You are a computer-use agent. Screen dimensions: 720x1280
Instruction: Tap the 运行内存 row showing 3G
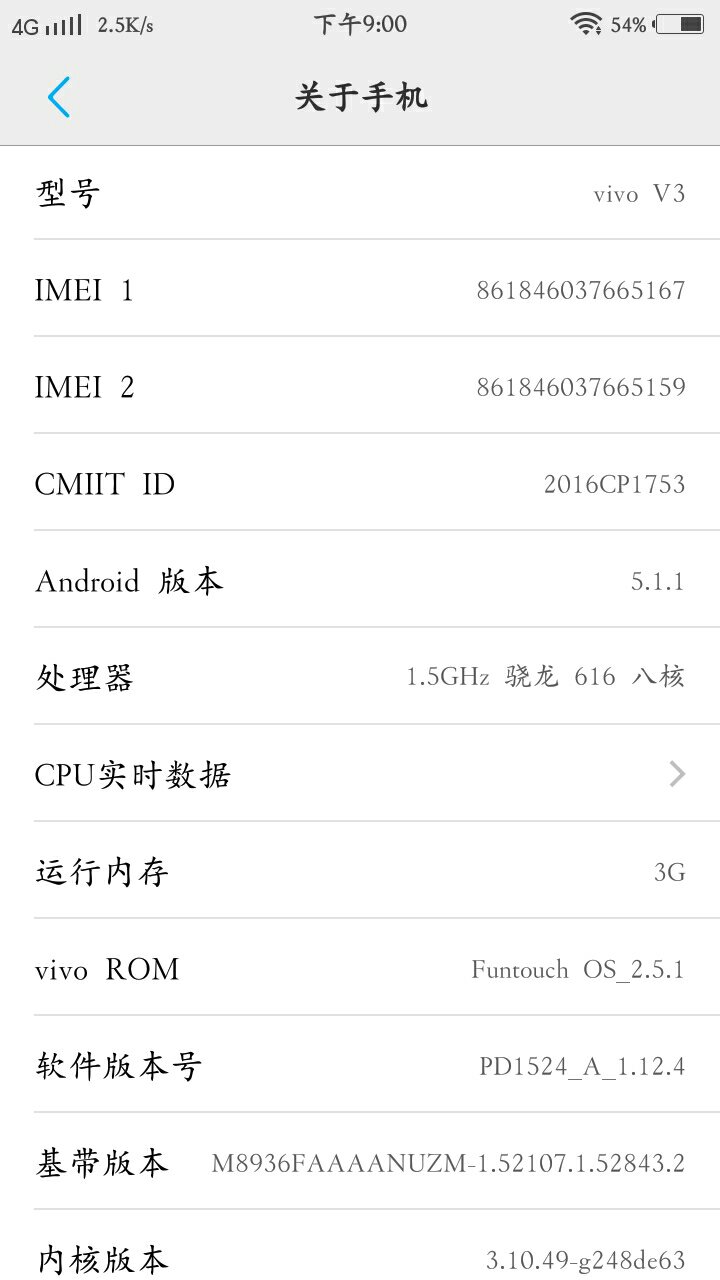360,872
